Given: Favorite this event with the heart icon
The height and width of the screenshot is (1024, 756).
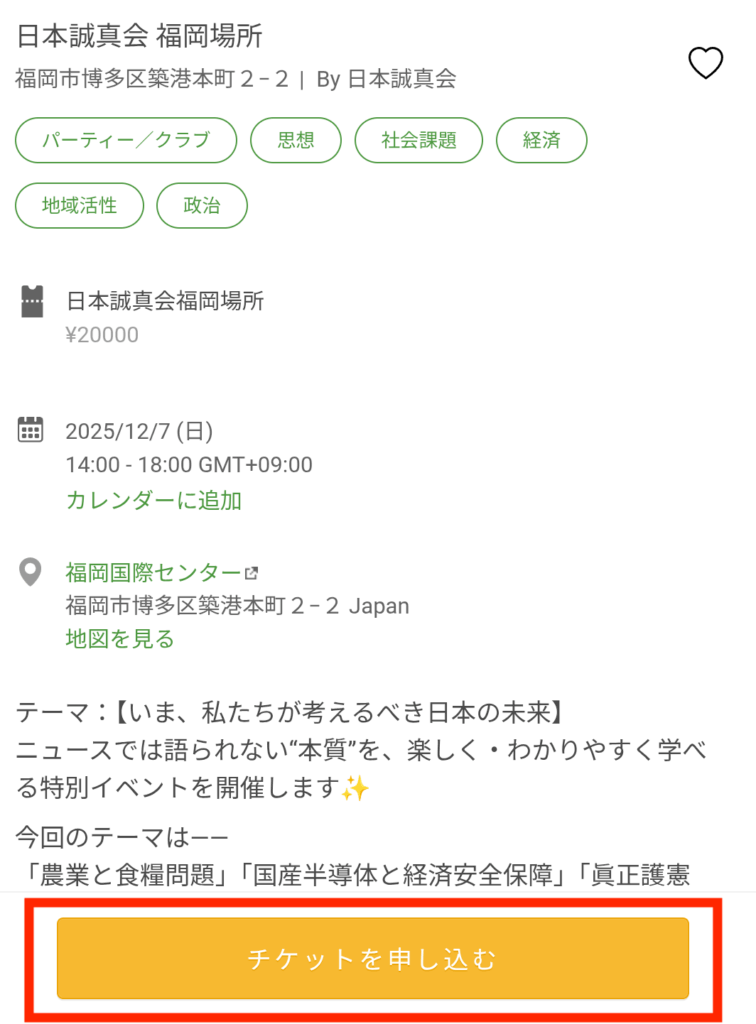Looking at the screenshot, I should point(706,63).
